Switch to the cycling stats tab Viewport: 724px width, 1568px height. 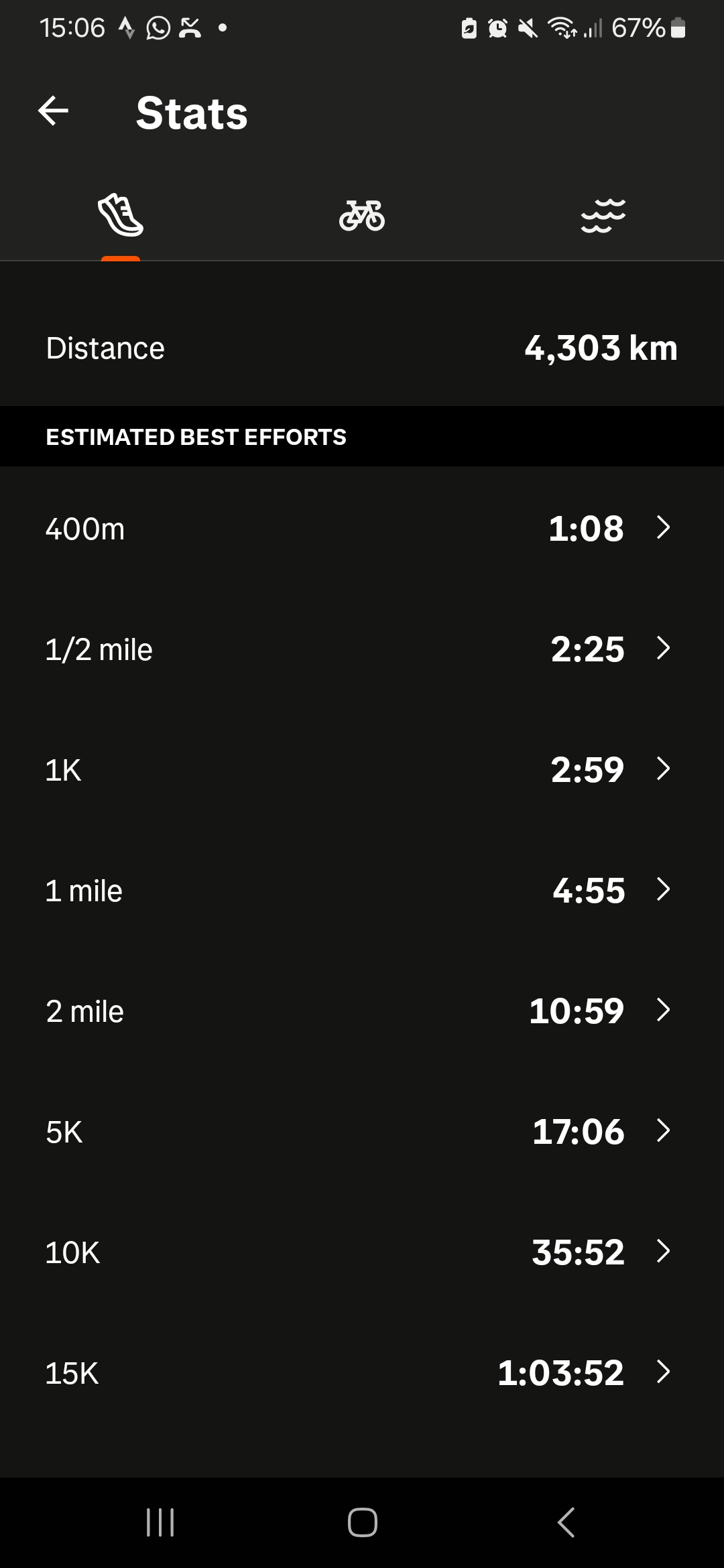(362, 216)
